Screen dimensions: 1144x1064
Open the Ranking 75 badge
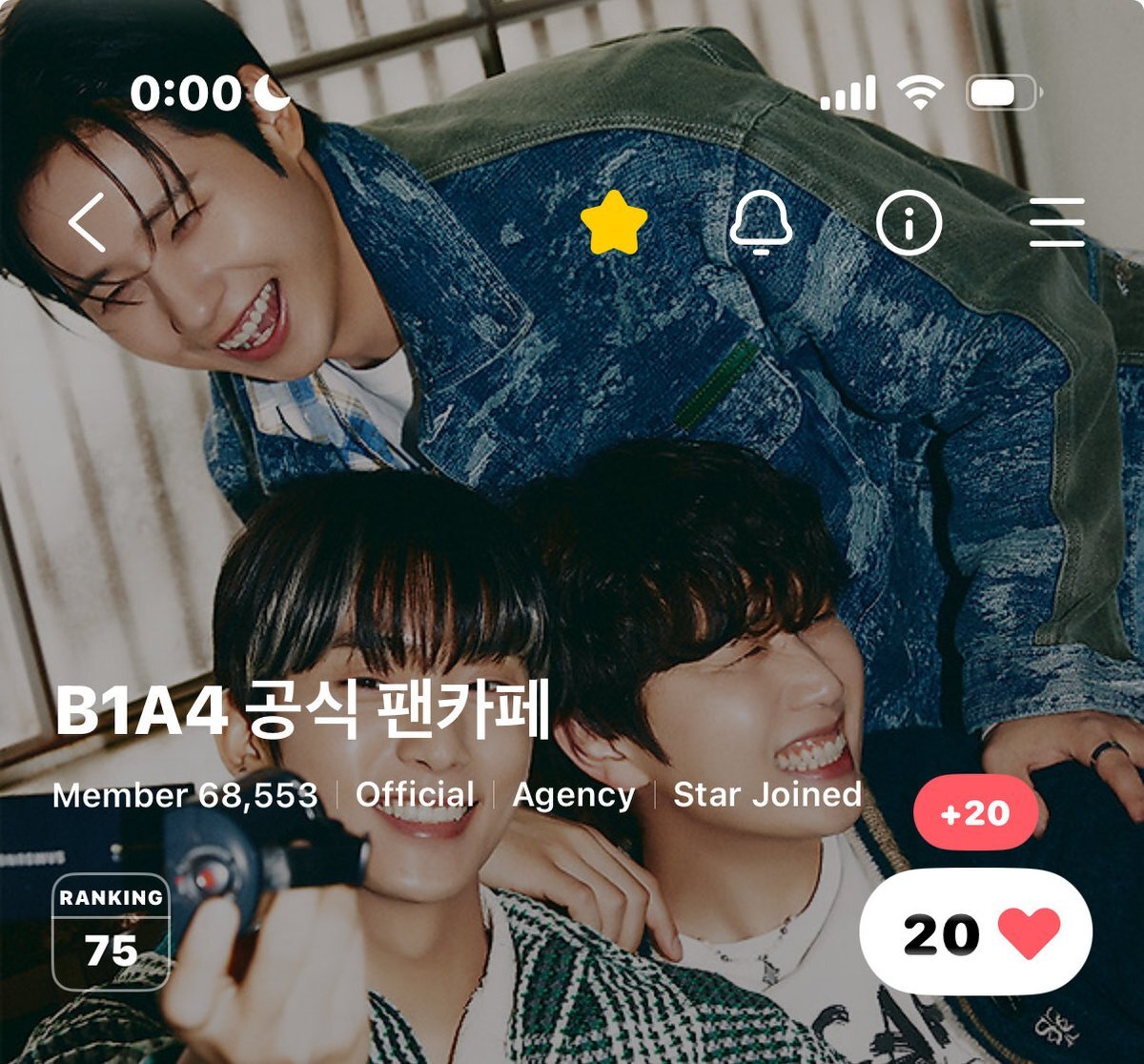coord(111,931)
